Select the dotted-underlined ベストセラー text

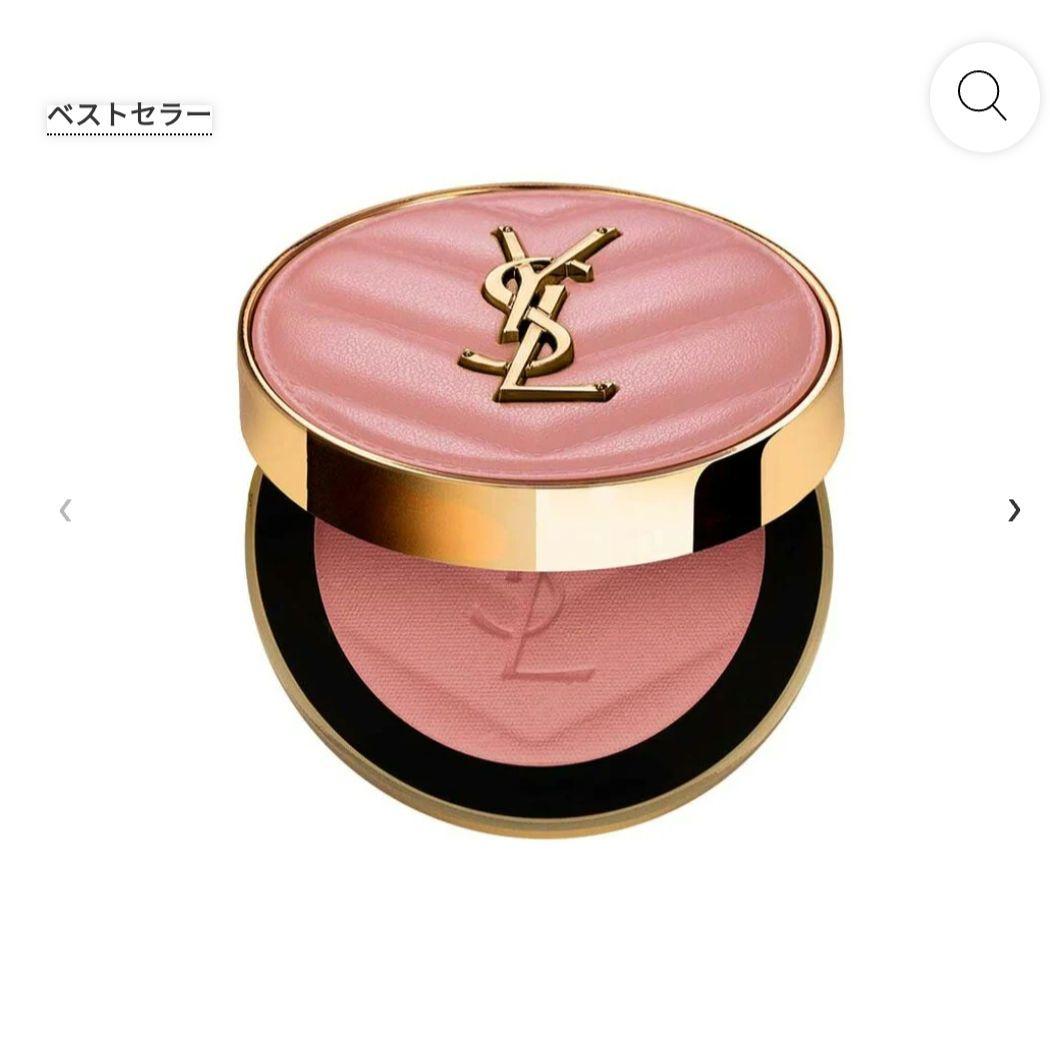(128, 112)
